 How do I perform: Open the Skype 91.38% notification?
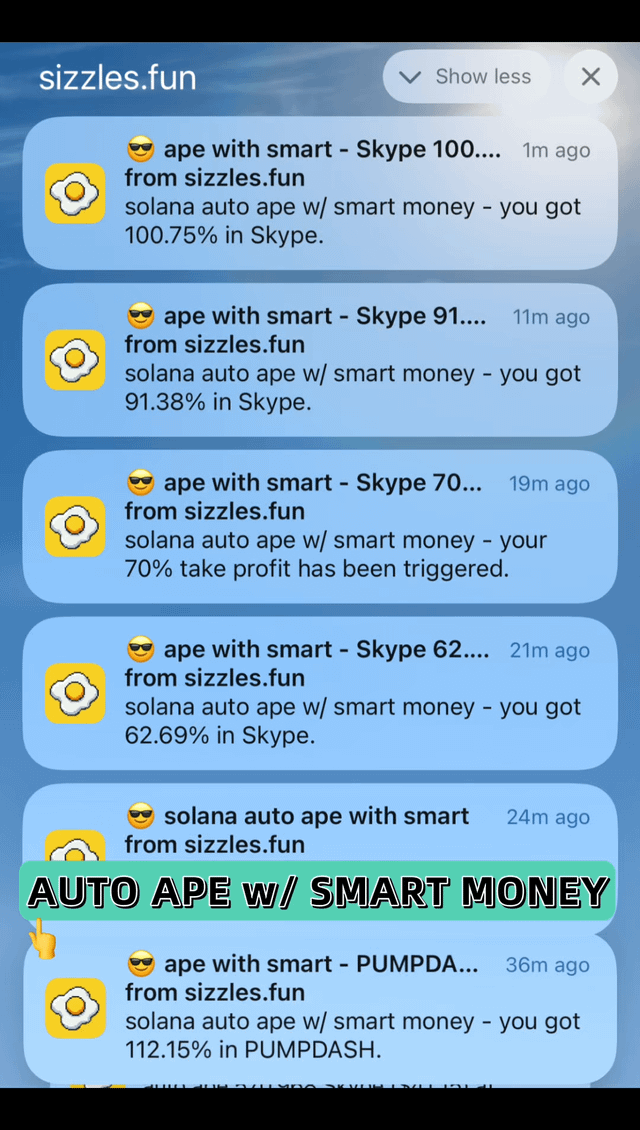(320, 360)
